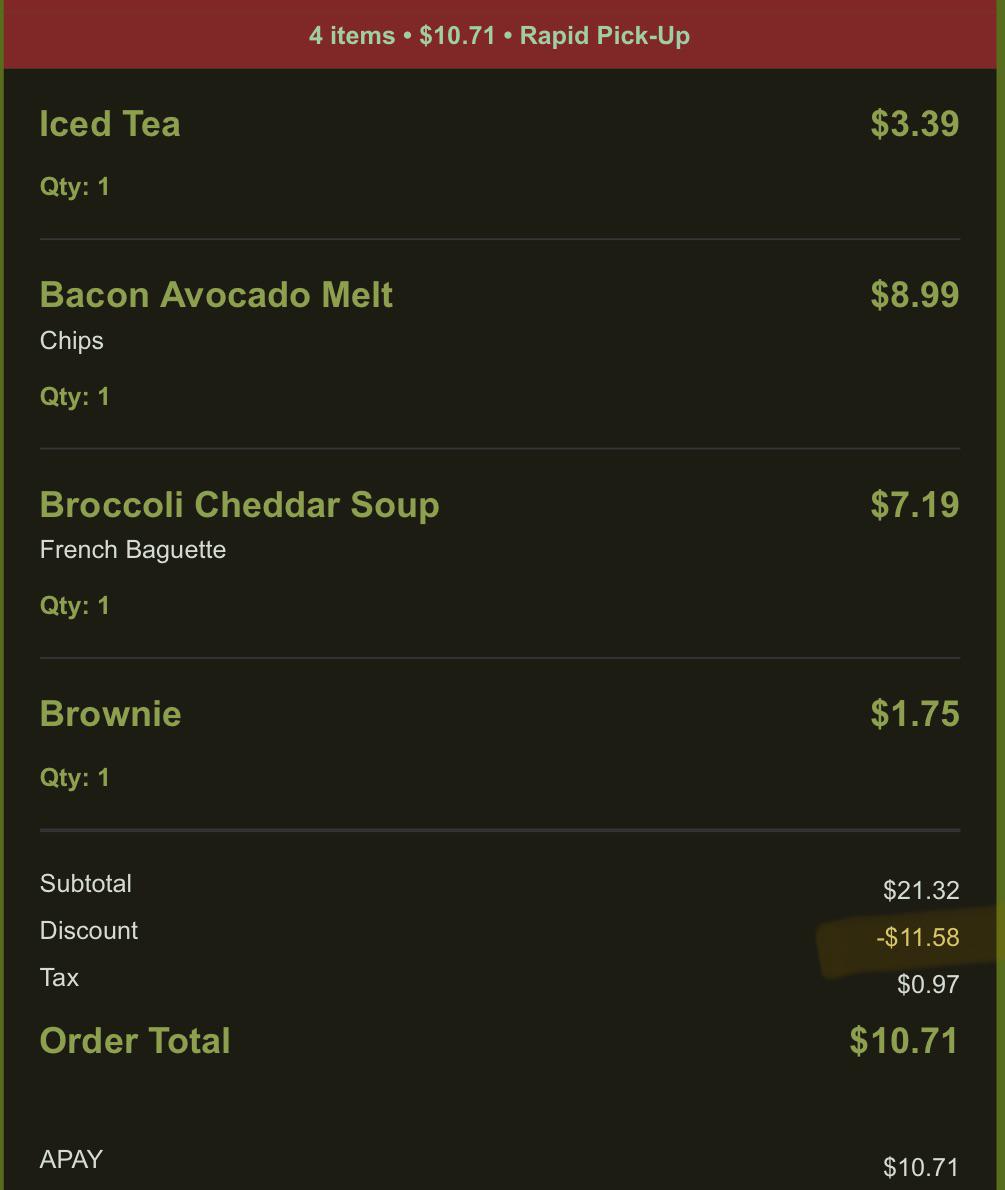Select the French Baguette side option
1005x1190 pixels.
pyautogui.click(x=132, y=550)
